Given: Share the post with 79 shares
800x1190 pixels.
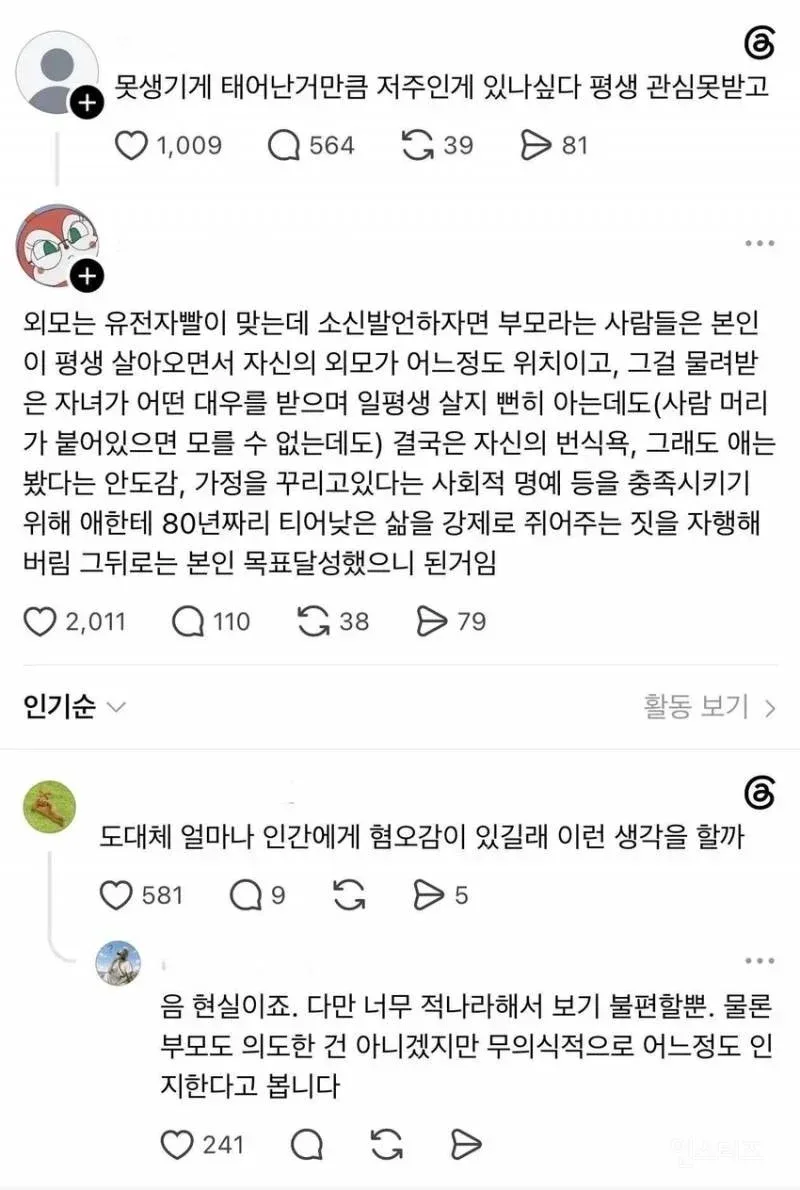Looking at the screenshot, I should 431,622.
